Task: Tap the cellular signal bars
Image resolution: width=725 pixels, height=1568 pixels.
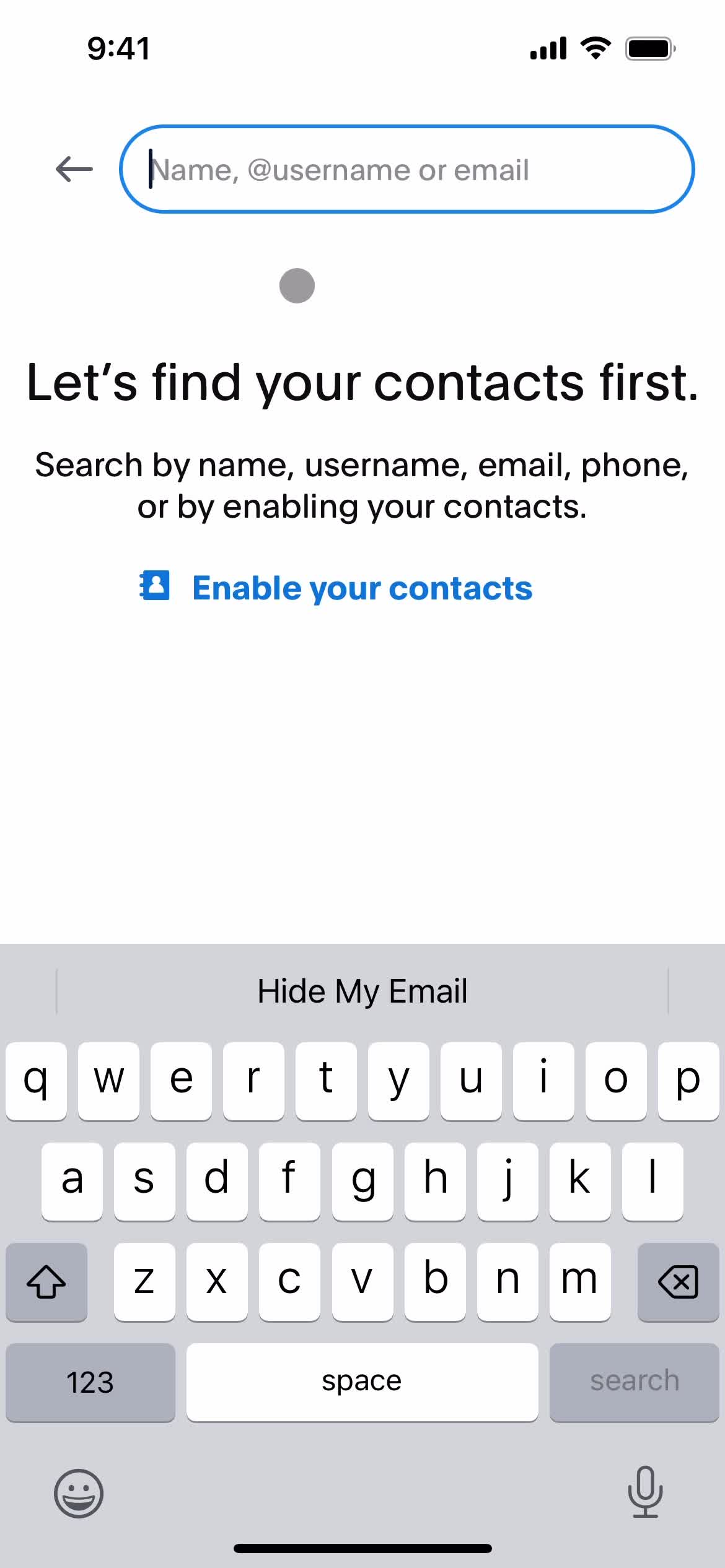Action: [x=547, y=46]
